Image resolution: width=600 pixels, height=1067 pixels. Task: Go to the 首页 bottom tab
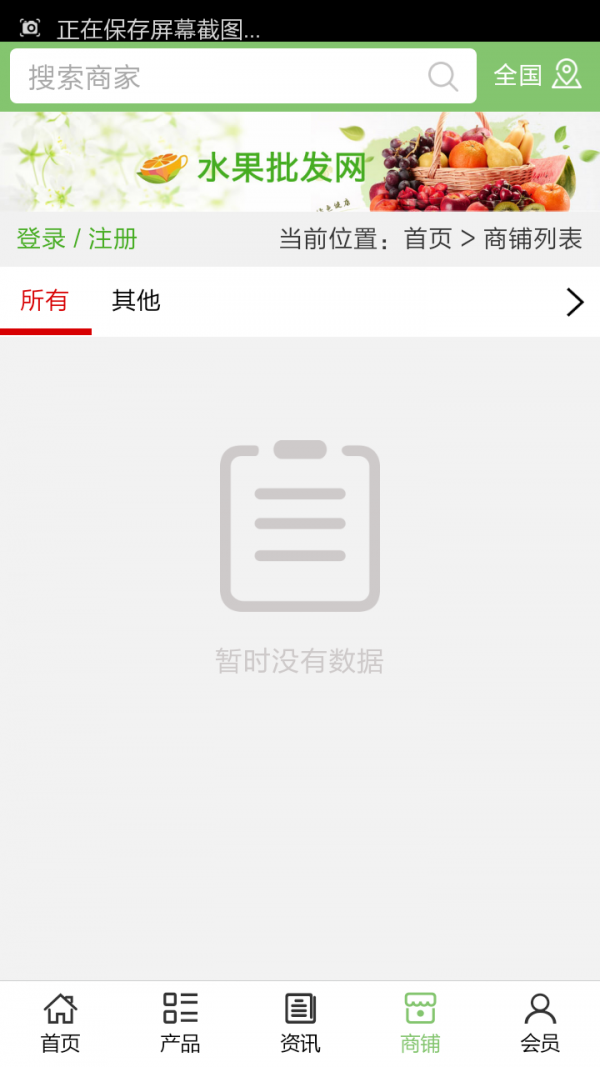(x=60, y=1023)
